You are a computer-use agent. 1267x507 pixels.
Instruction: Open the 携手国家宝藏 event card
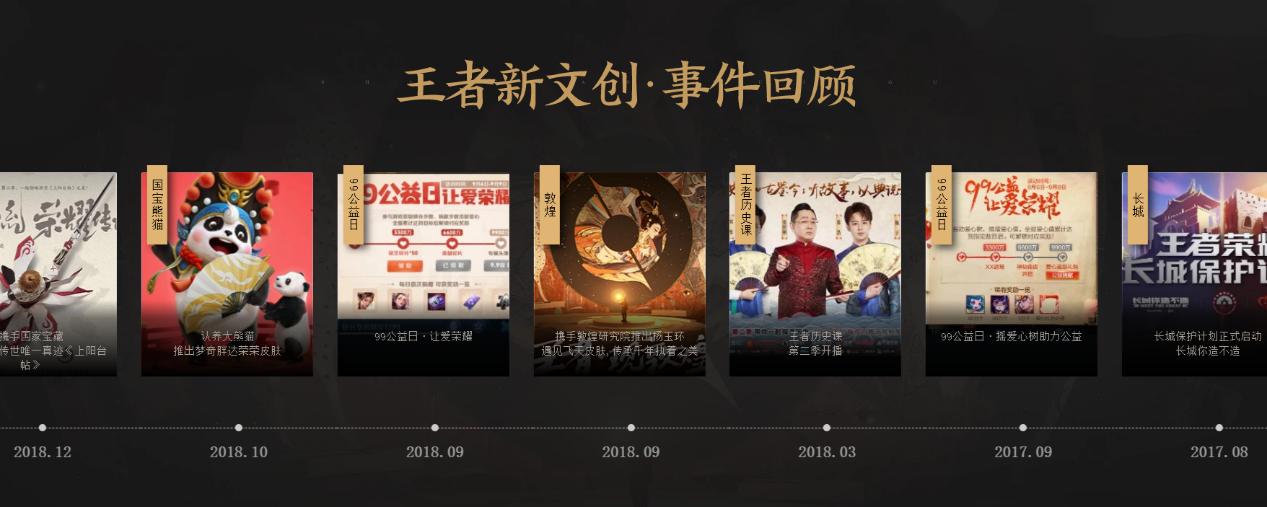(58, 274)
